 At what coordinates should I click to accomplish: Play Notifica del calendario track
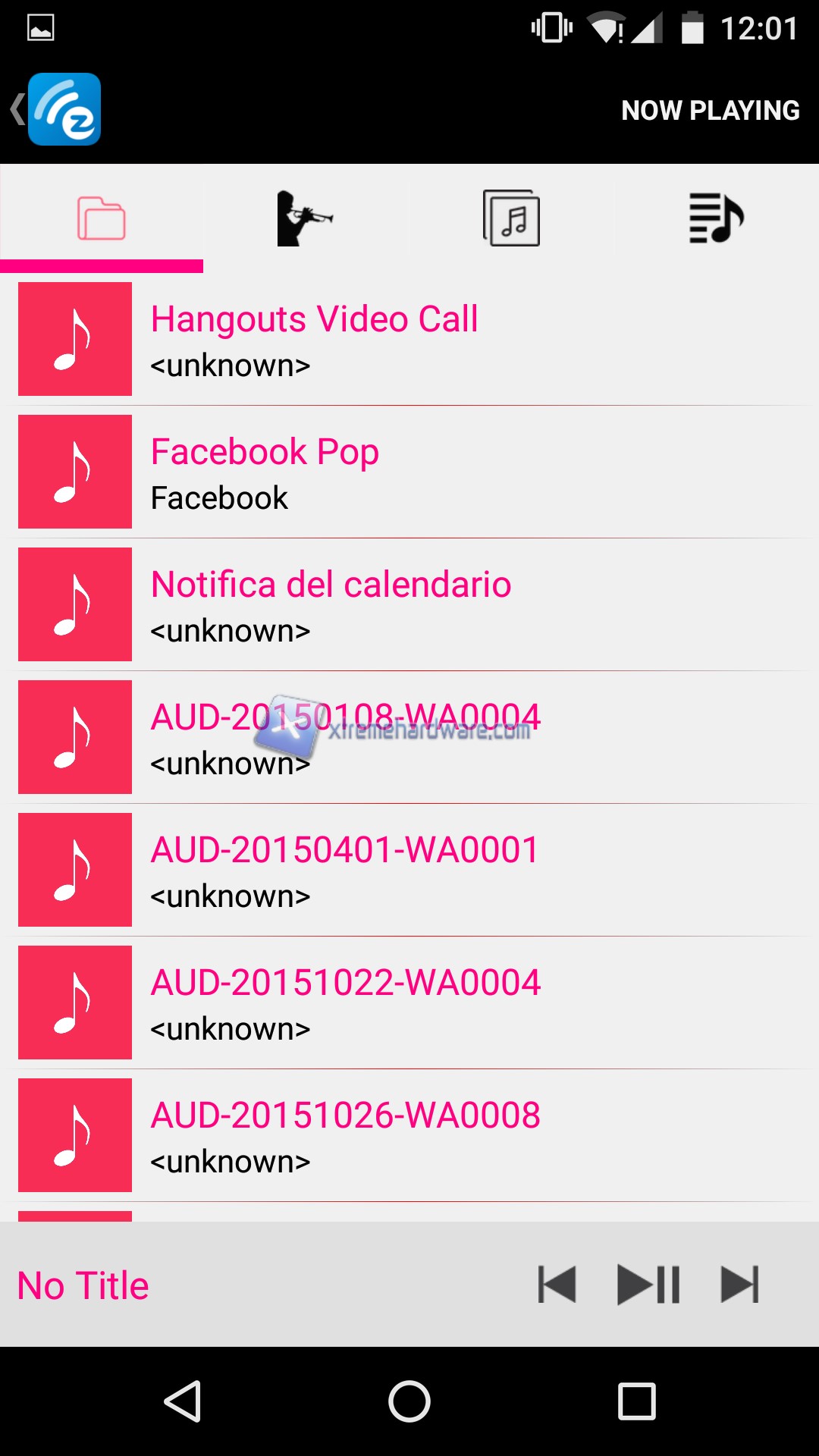[409, 604]
